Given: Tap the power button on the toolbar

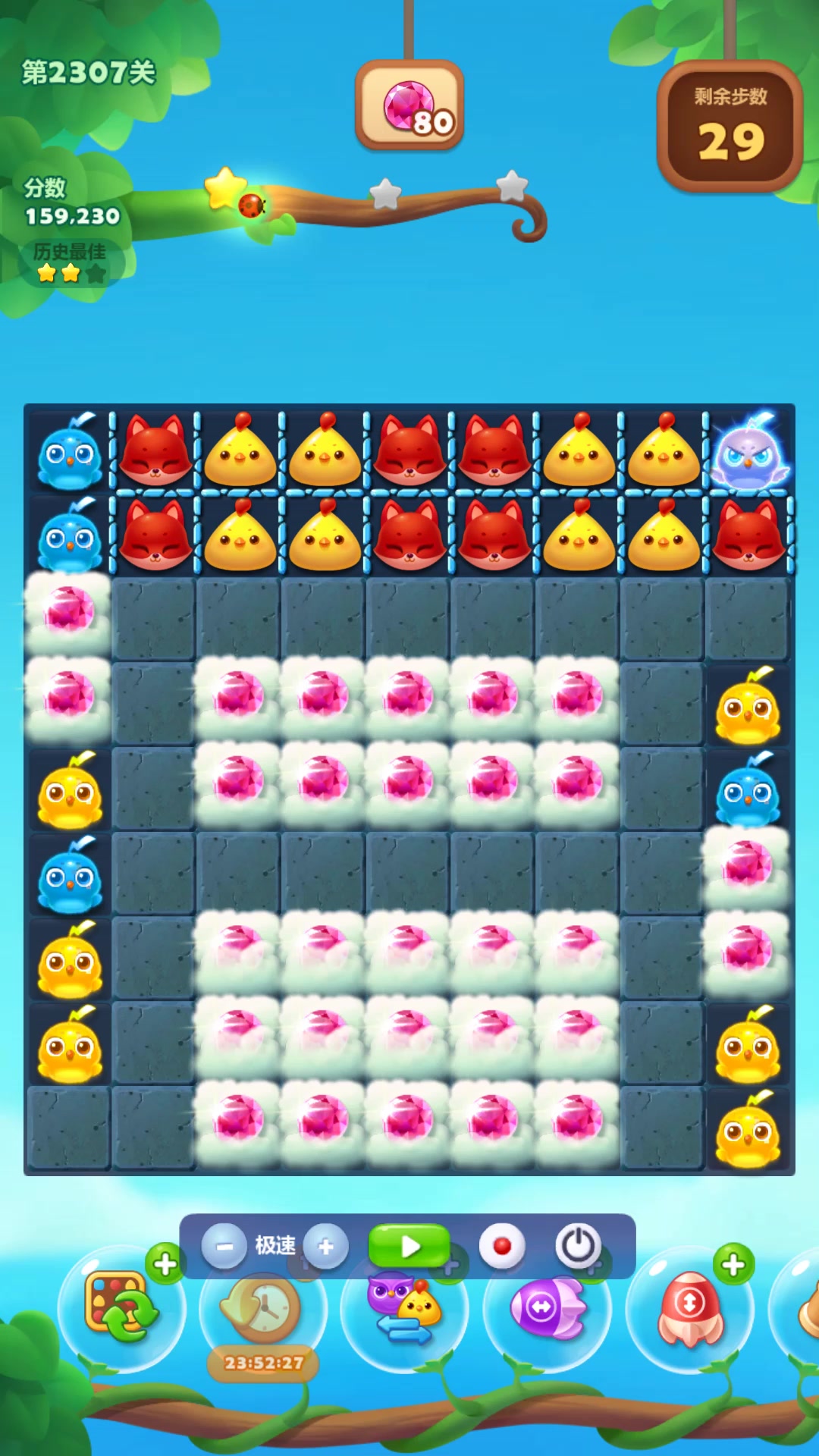Looking at the screenshot, I should pyautogui.click(x=578, y=1246).
